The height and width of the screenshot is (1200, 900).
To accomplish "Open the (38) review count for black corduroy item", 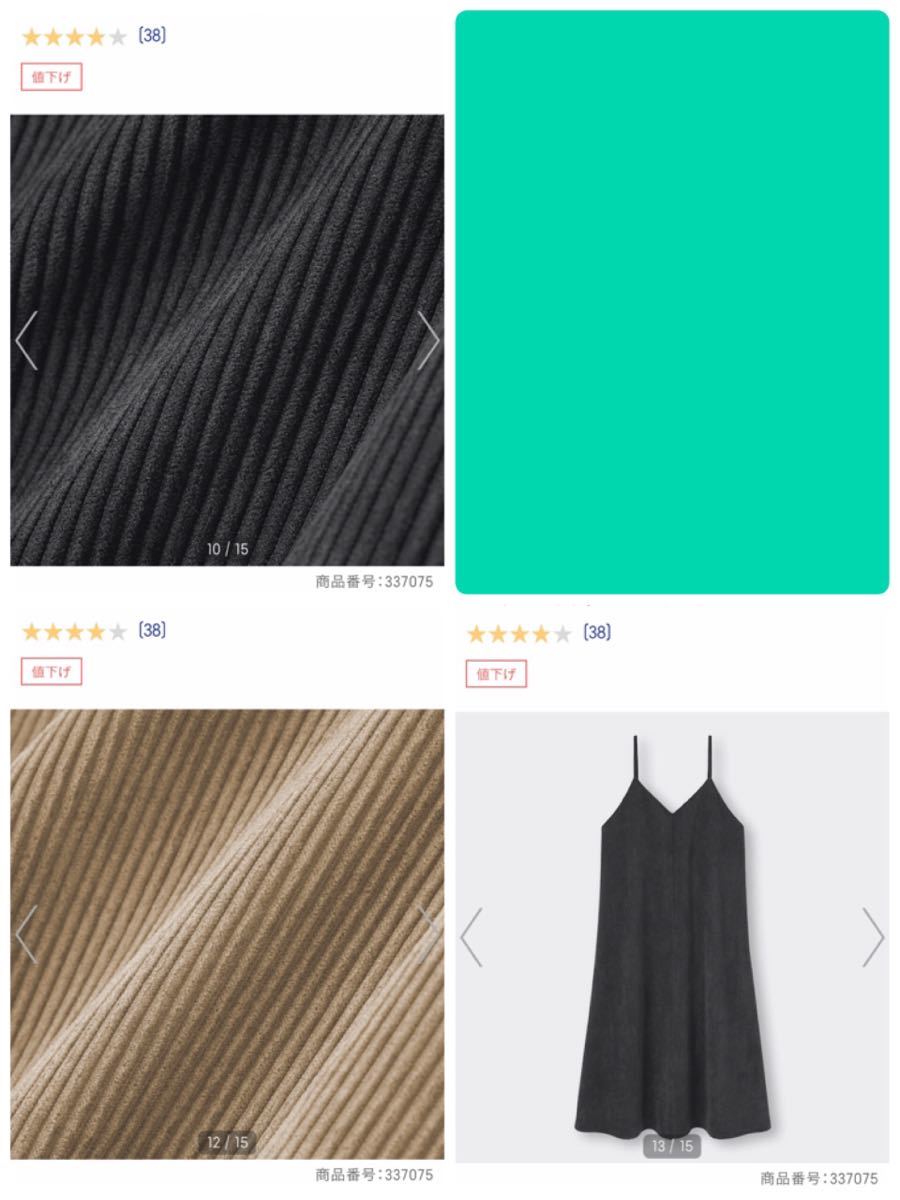I will (x=151, y=33).
